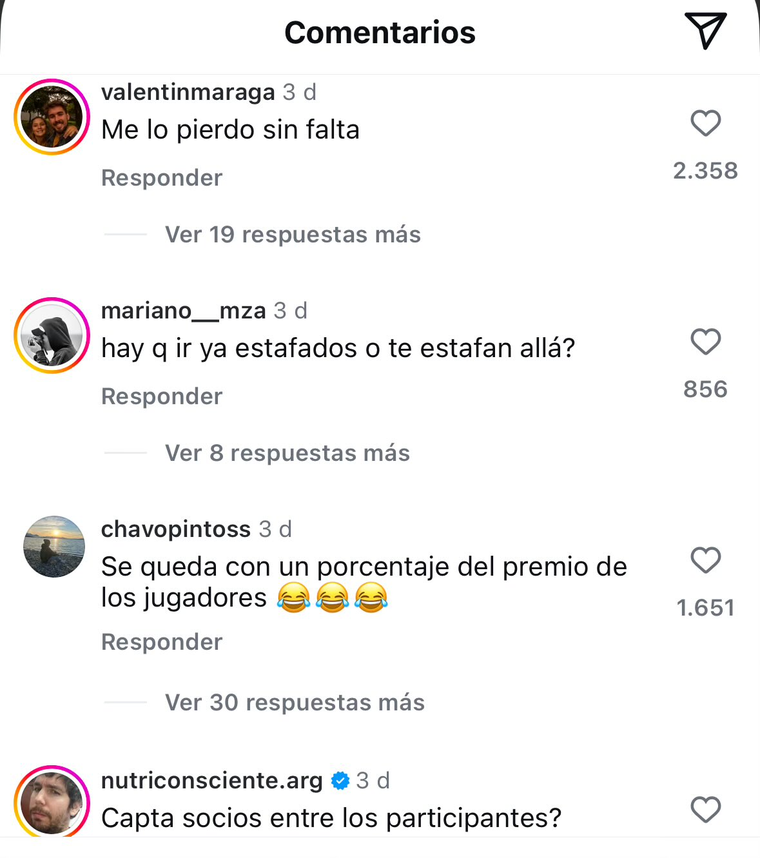Click the timestamp 3 d on mariano__mza's comment

291,310
